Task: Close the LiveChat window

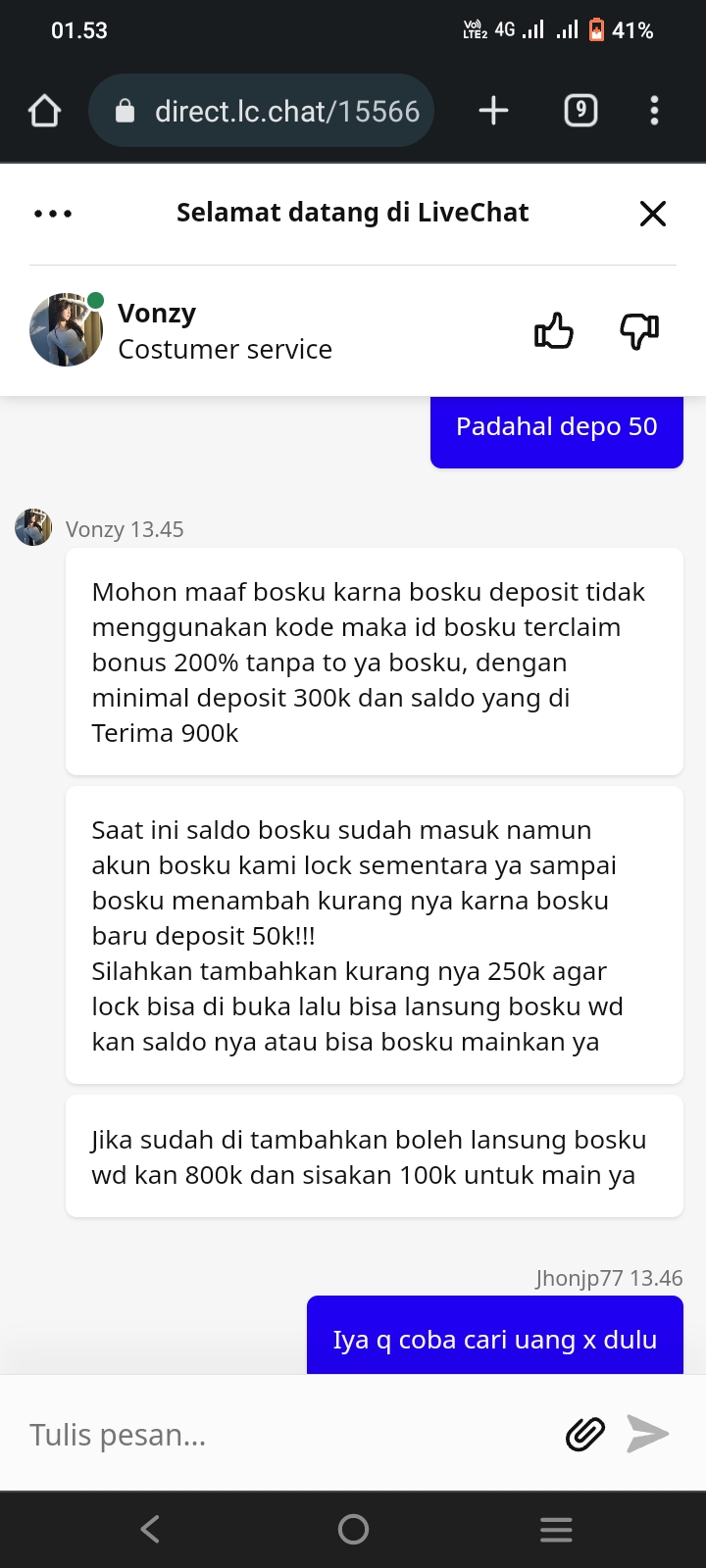Action: tap(652, 214)
